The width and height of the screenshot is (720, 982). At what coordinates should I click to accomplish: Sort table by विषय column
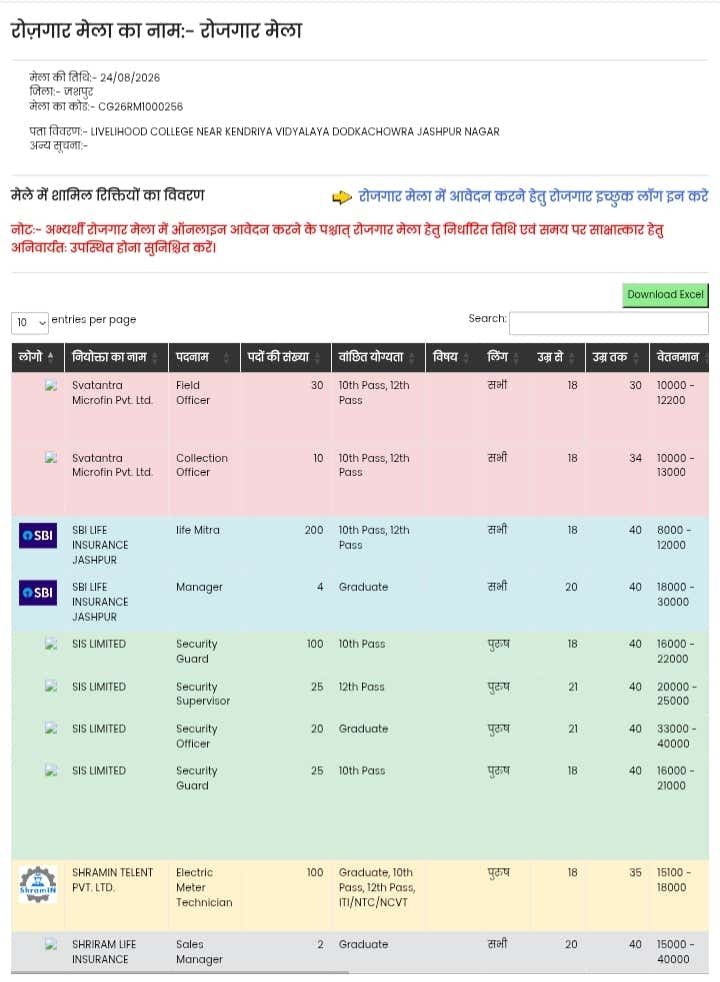point(452,358)
